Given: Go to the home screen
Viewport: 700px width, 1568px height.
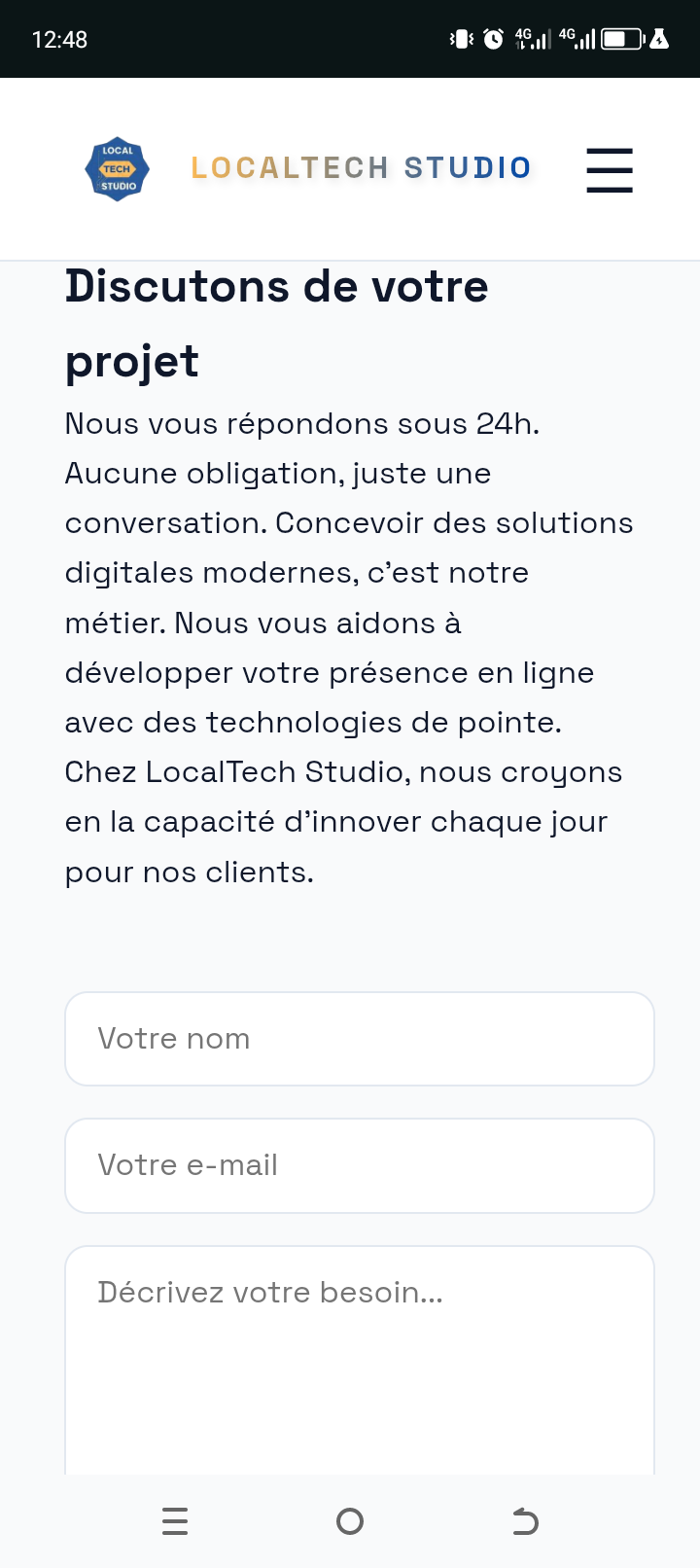Looking at the screenshot, I should coord(350,1521).
